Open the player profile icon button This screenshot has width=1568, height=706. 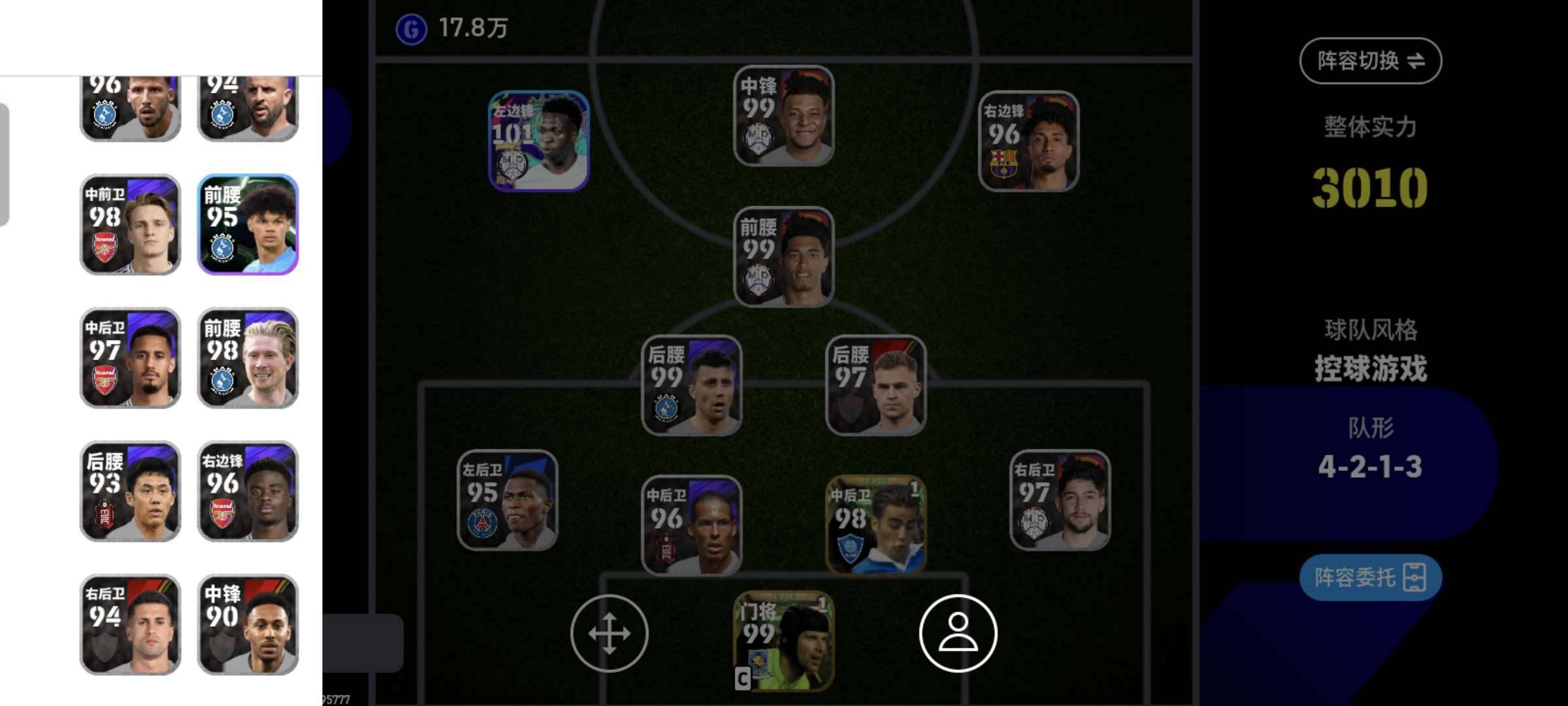pos(958,633)
